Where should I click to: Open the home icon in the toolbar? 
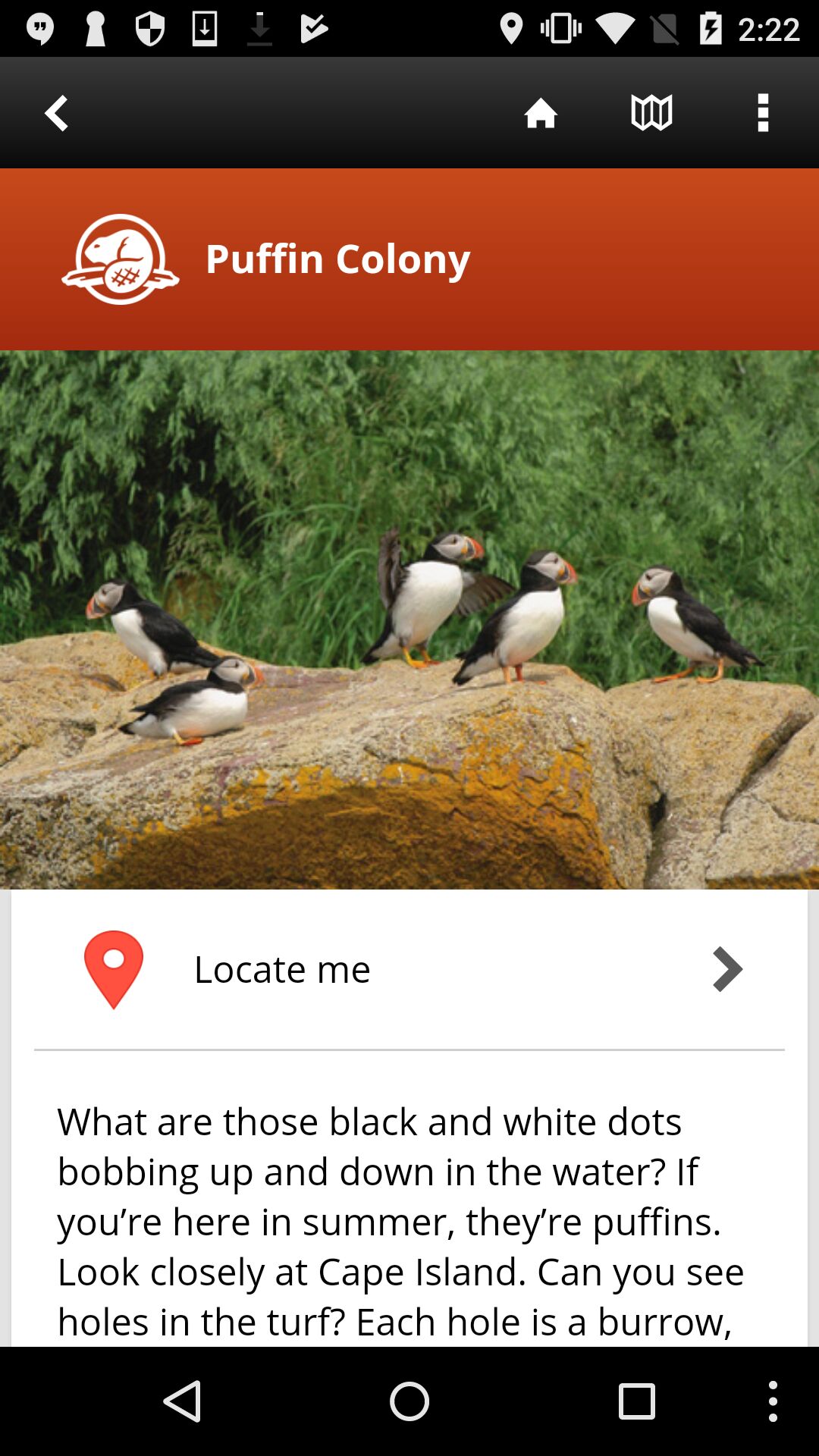click(x=541, y=113)
